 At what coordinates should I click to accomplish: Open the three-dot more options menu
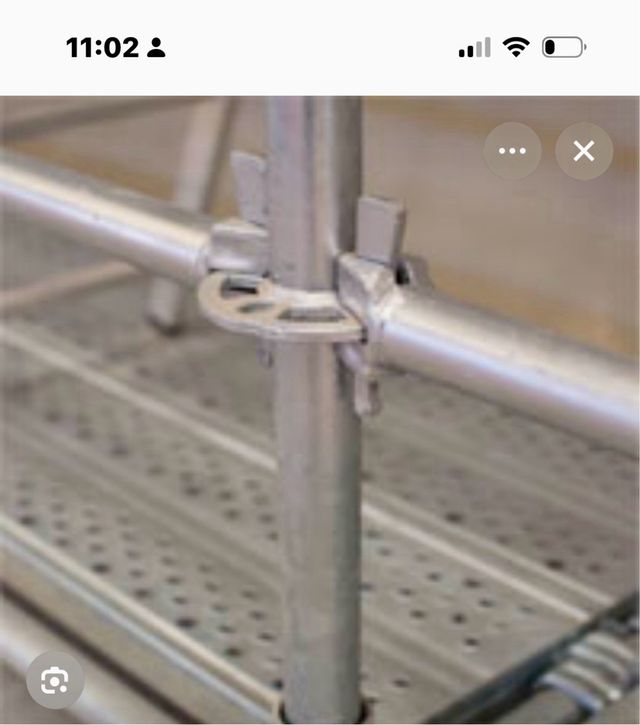tap(512, 151)
